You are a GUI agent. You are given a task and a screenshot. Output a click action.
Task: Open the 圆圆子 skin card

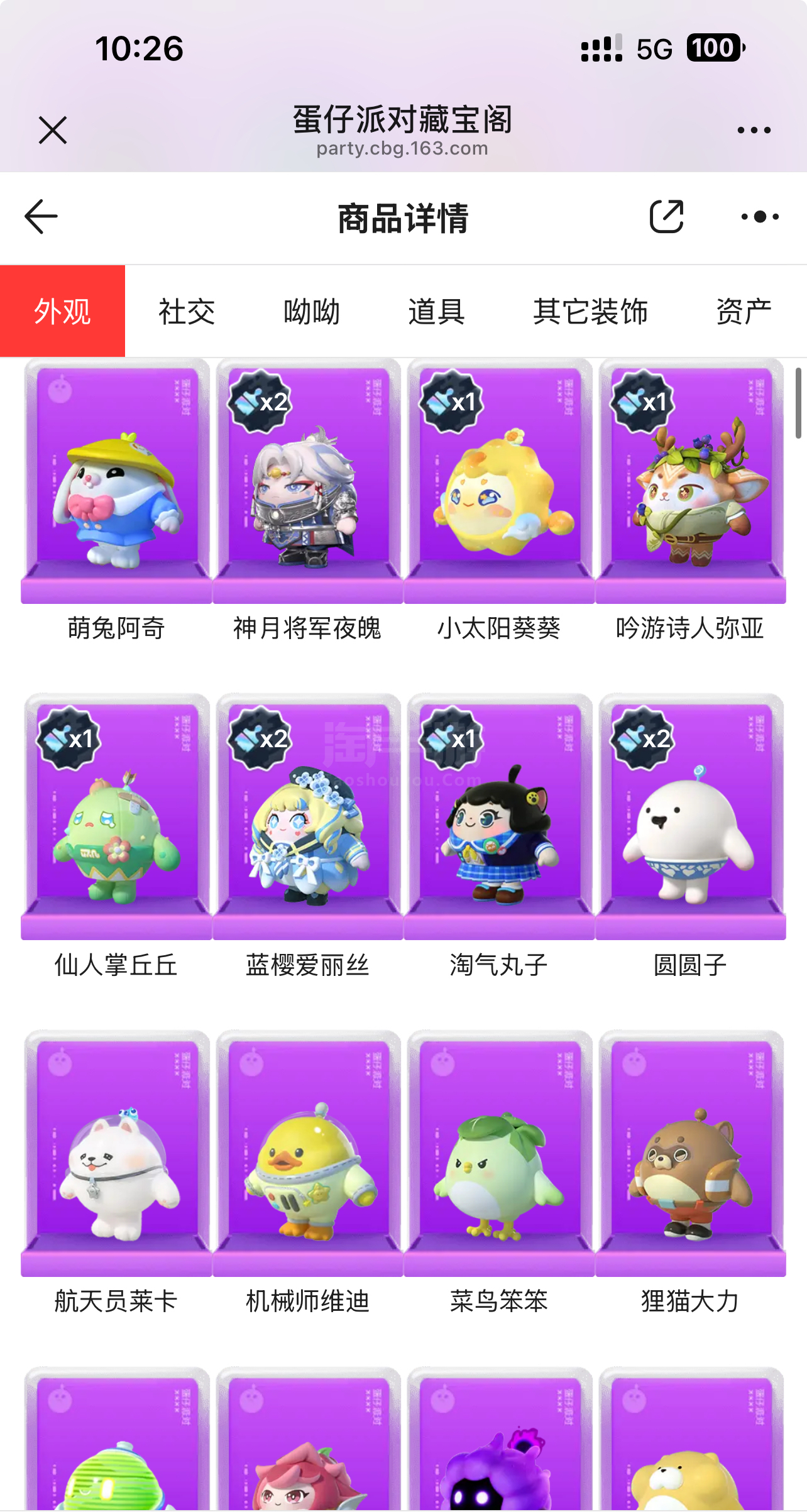tap(690, 820)
